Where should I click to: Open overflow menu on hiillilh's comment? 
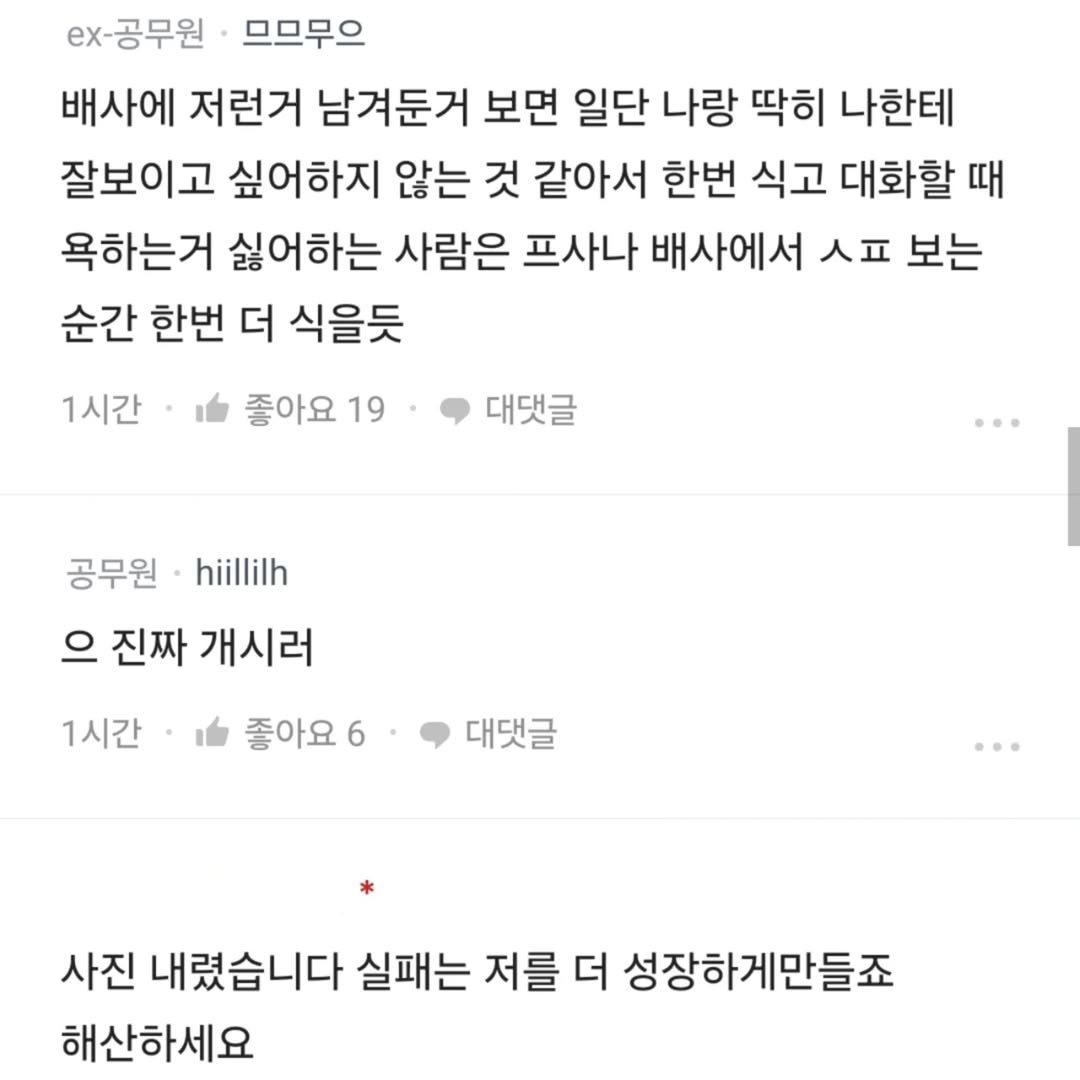(996, 747)
